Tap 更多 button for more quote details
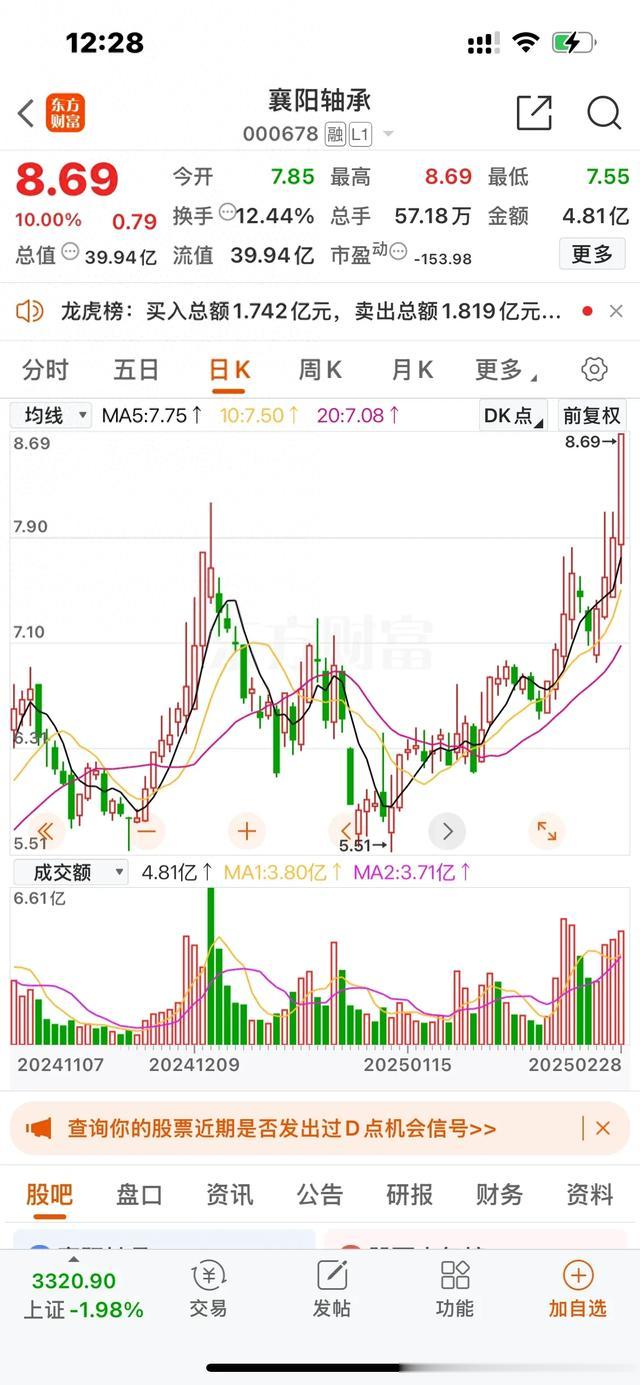Viewport: 640px width, 1385px height. 592,255
